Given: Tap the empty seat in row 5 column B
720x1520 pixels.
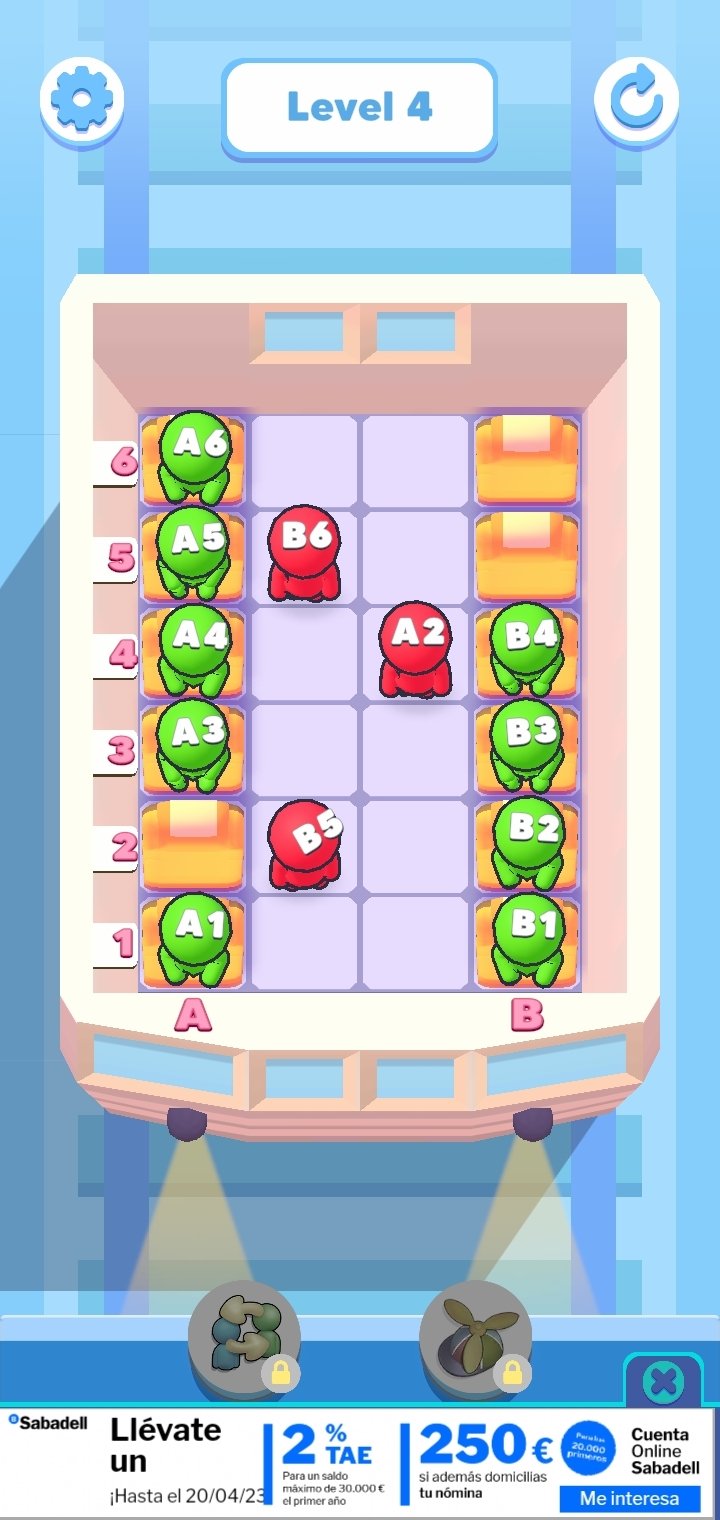Looking at the screenshot, I should [x=527, y=557].
